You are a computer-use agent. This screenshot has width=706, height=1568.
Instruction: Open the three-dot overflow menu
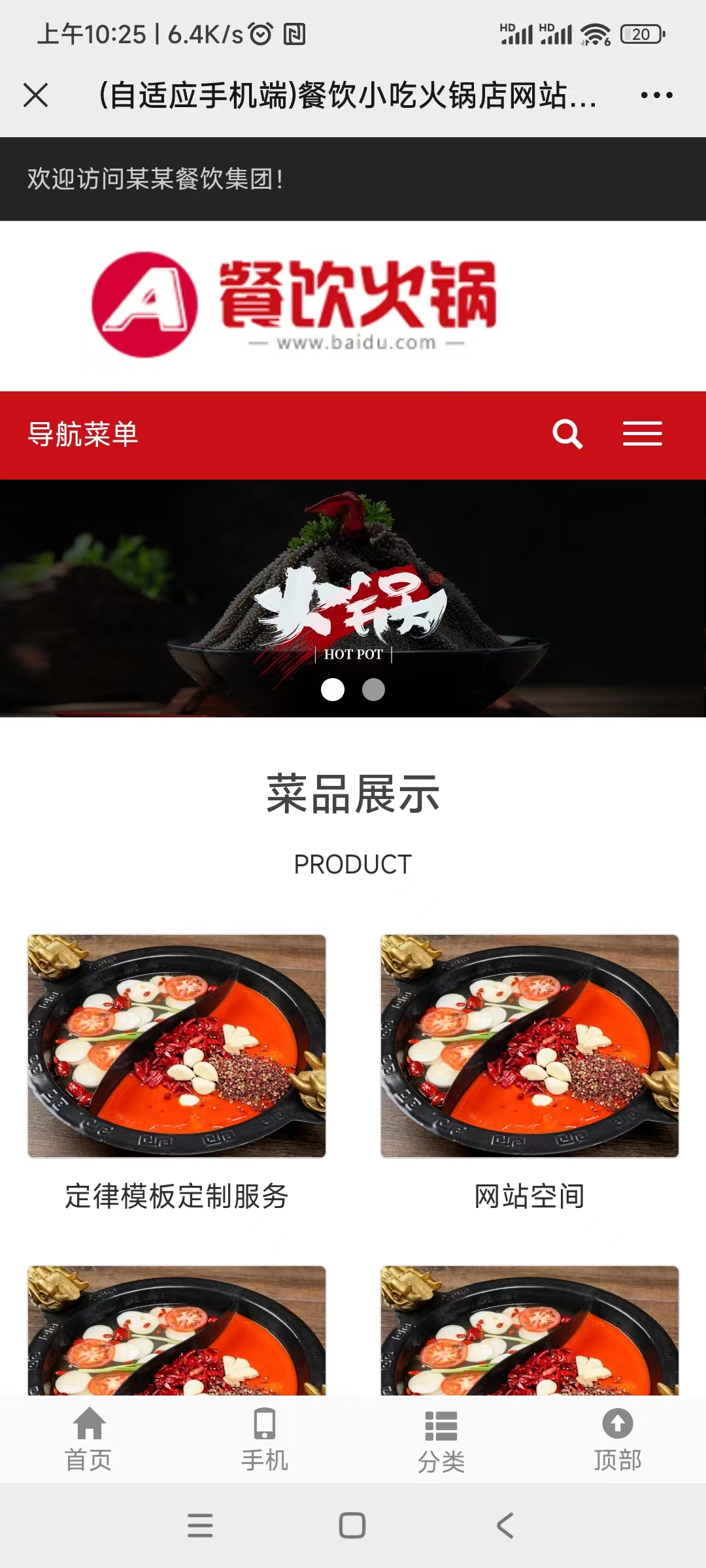pos(656,95)
